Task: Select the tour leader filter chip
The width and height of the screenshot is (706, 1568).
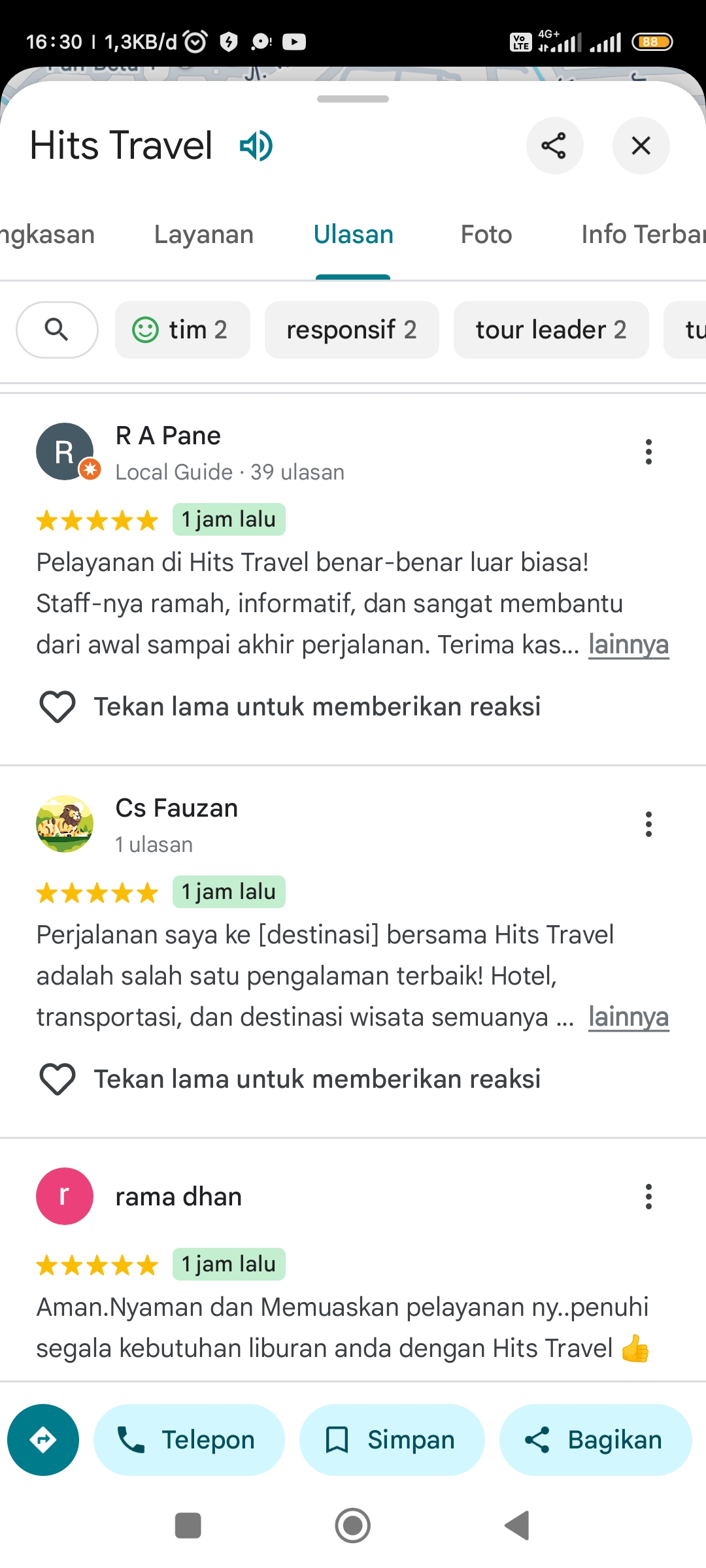Action: 551,330
